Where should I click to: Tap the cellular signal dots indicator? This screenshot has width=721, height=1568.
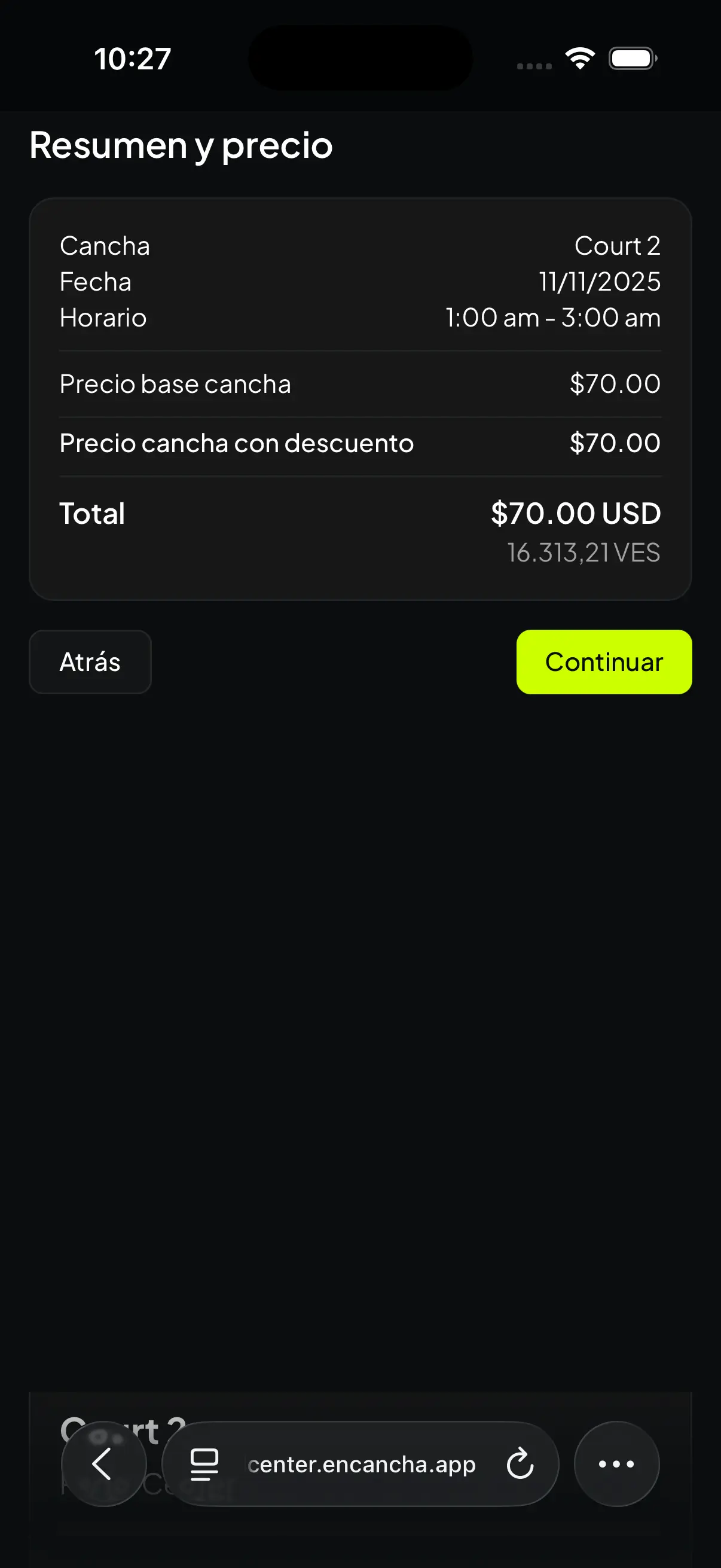(x=534, y=61)
